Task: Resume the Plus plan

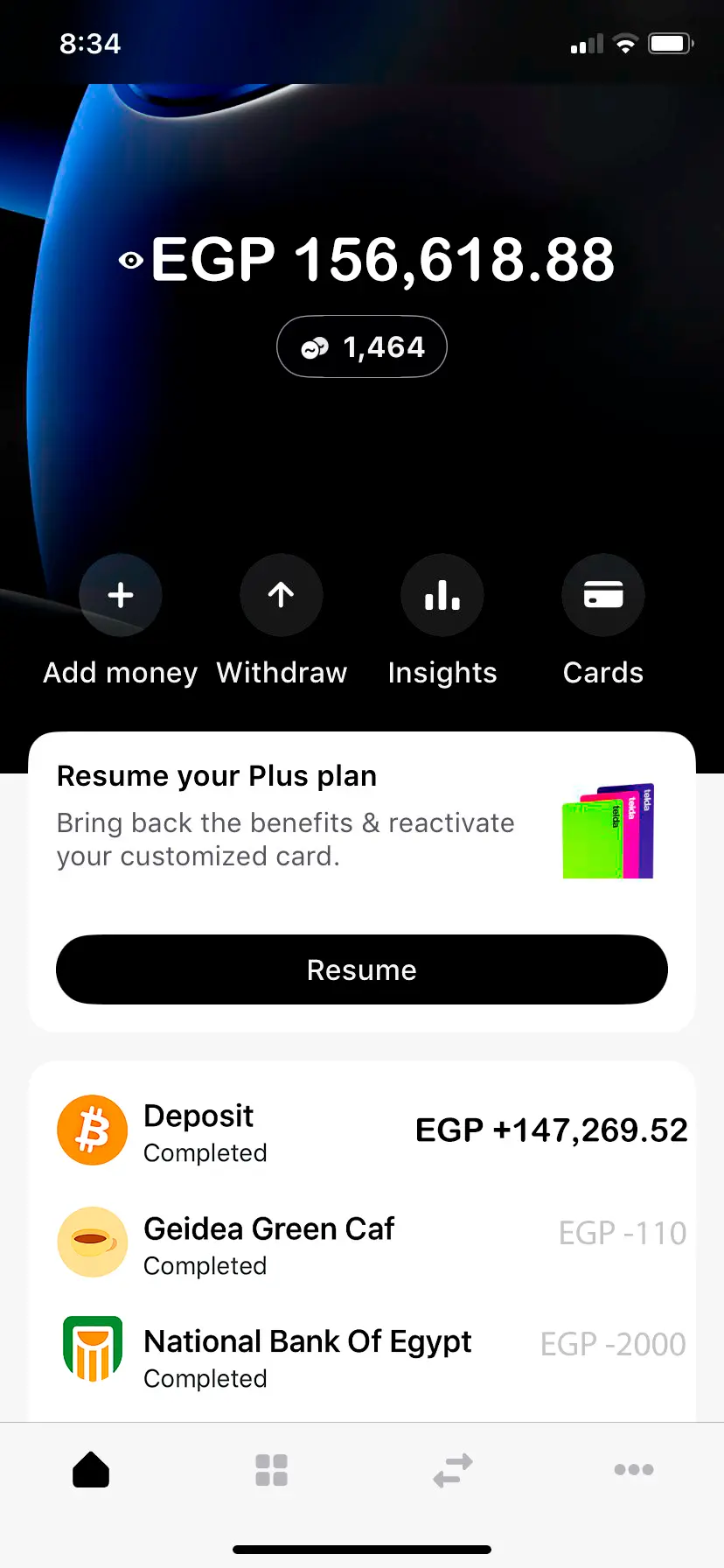Action: (x=362, y=969)
